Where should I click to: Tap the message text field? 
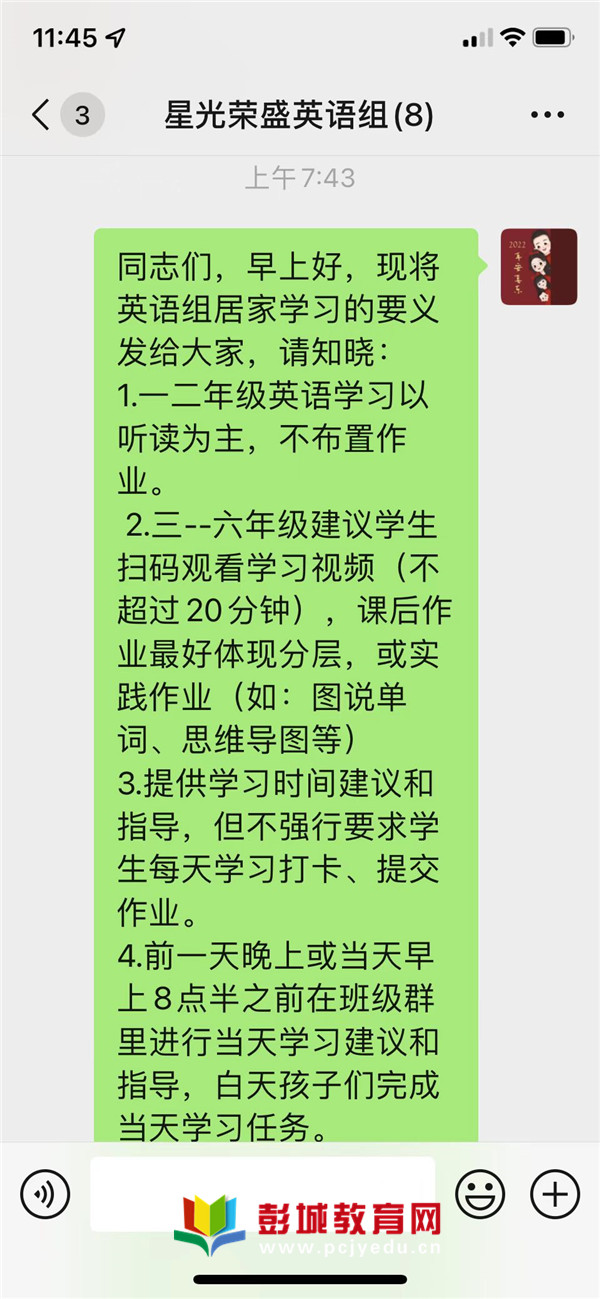click(263, 1194)
